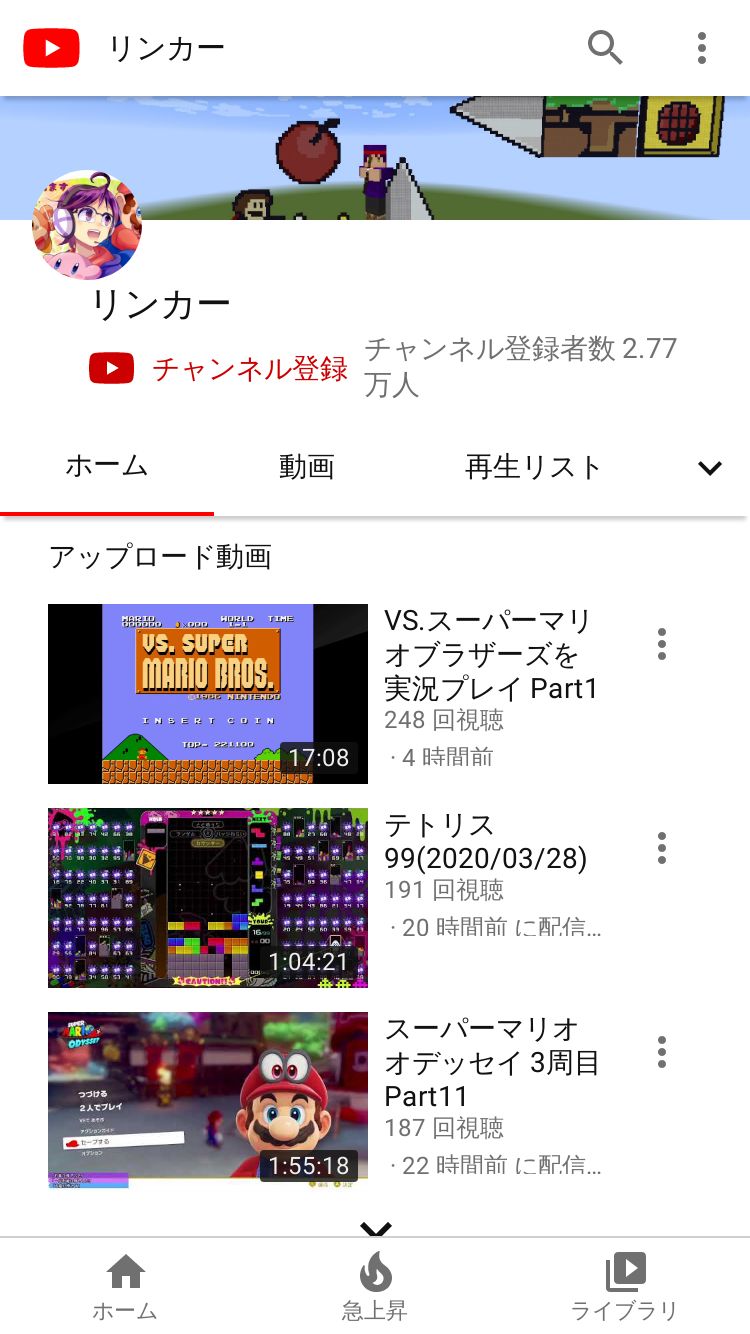
Task: Open the search icon in the app bar
Action: point(605,47)
